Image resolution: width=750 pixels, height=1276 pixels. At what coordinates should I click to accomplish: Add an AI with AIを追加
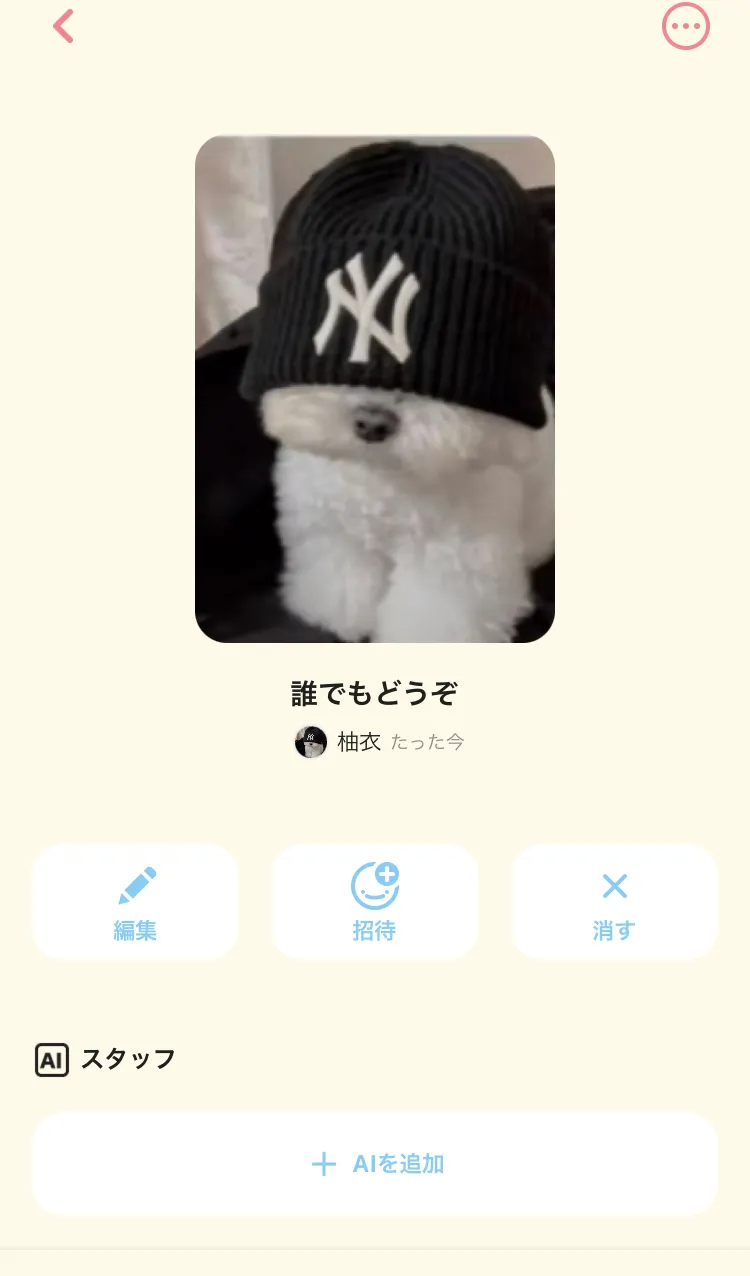click(375, 1164)
